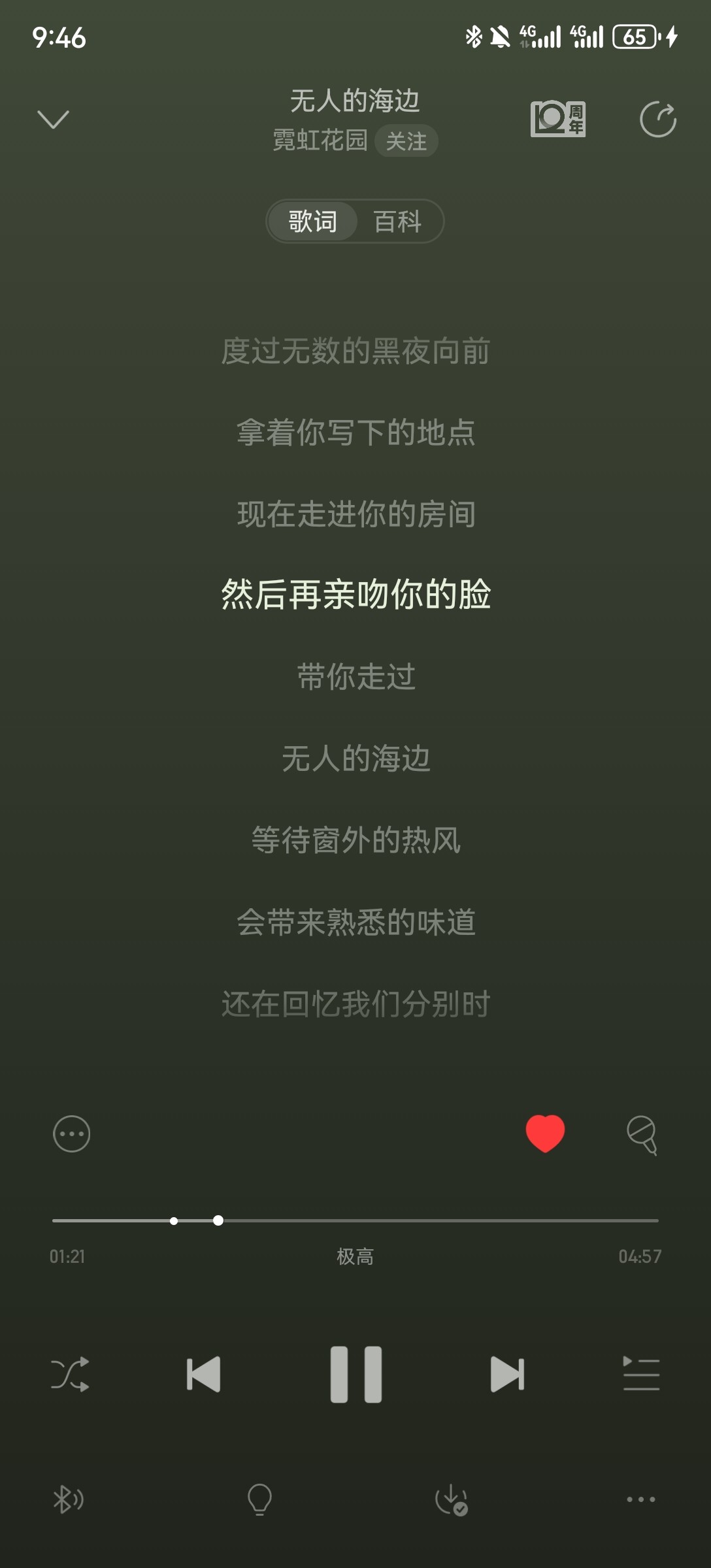Share this song

[657, 120]
